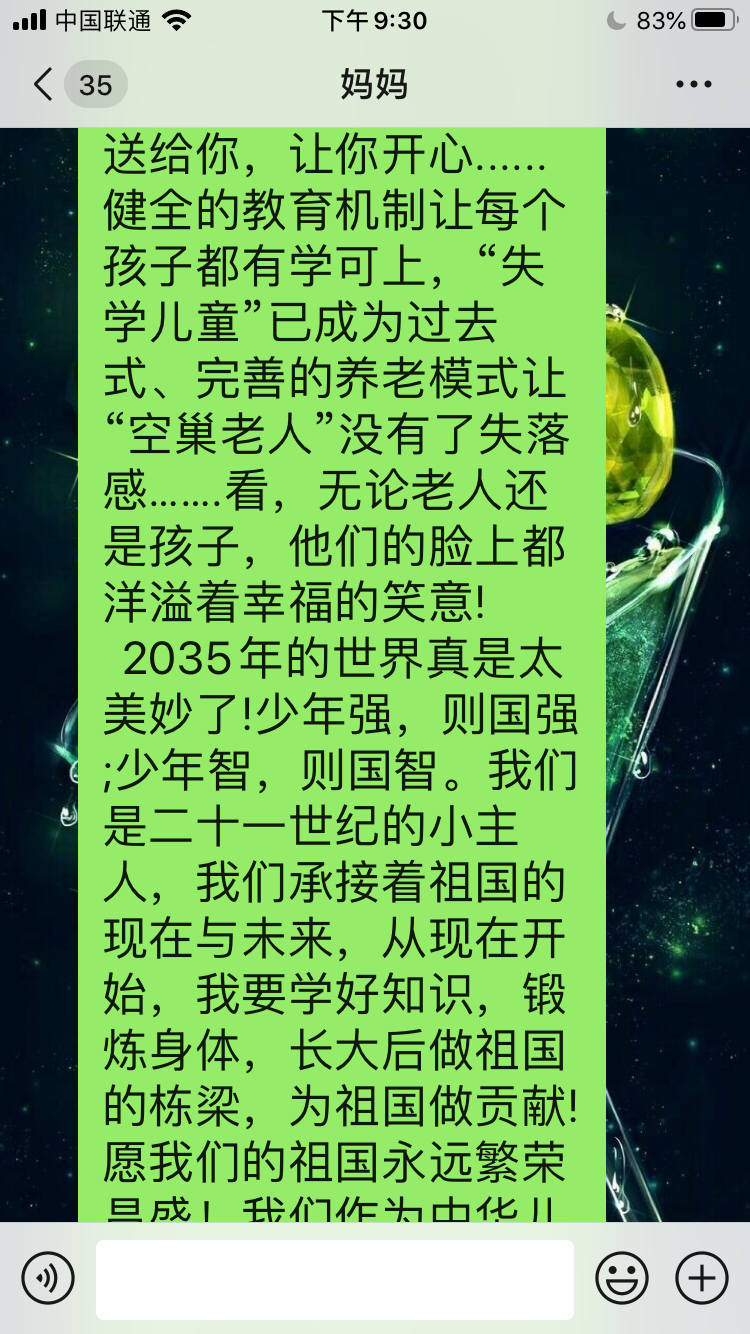Open the plus attachments menu

tap(702, 1278)
